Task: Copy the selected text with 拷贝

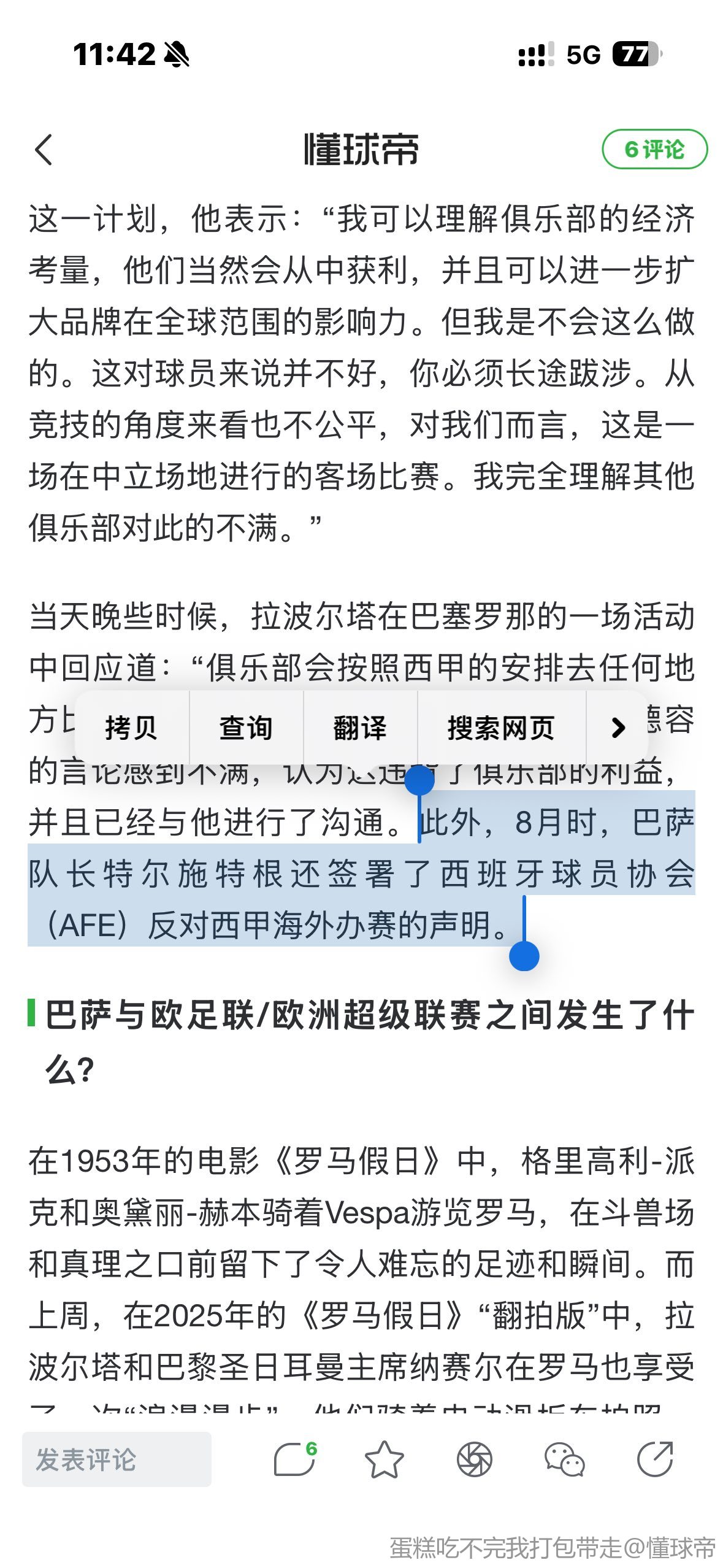Action: coord(131,728)
